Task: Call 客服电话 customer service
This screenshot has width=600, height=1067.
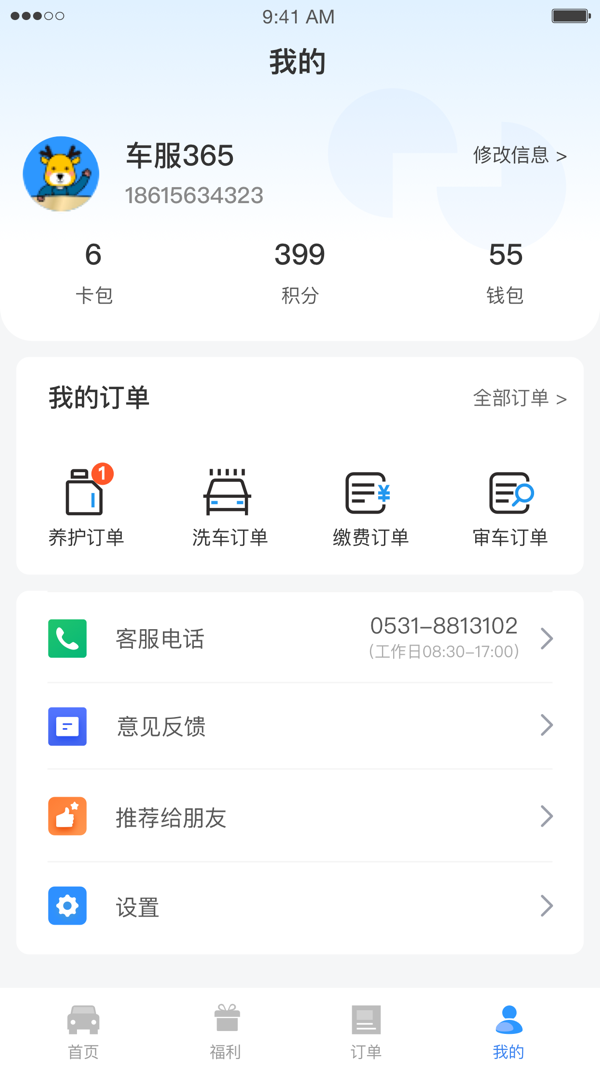Action: 300,639
